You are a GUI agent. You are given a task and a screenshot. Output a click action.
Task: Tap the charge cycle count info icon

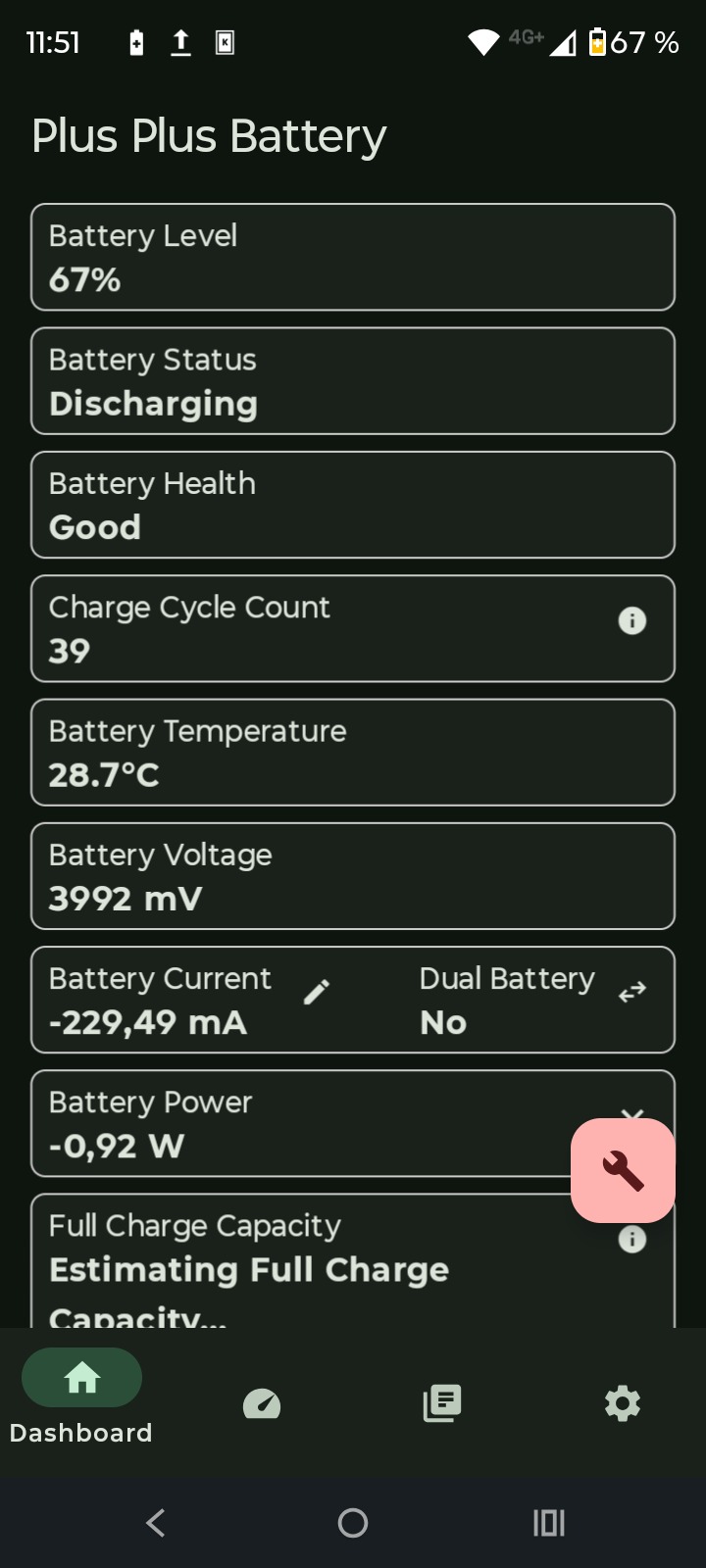632,619
